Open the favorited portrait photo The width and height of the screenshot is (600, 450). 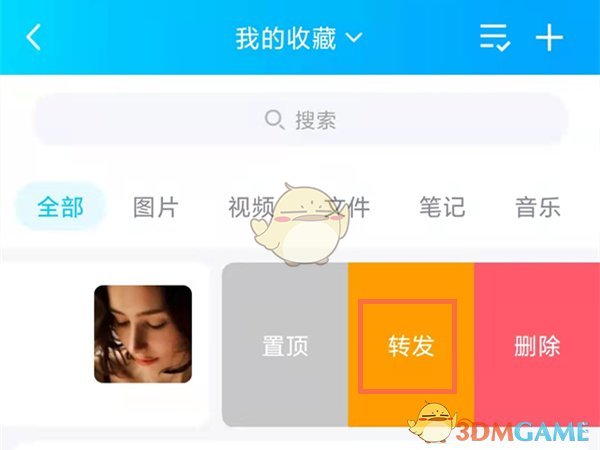click(x=143, y=334)
